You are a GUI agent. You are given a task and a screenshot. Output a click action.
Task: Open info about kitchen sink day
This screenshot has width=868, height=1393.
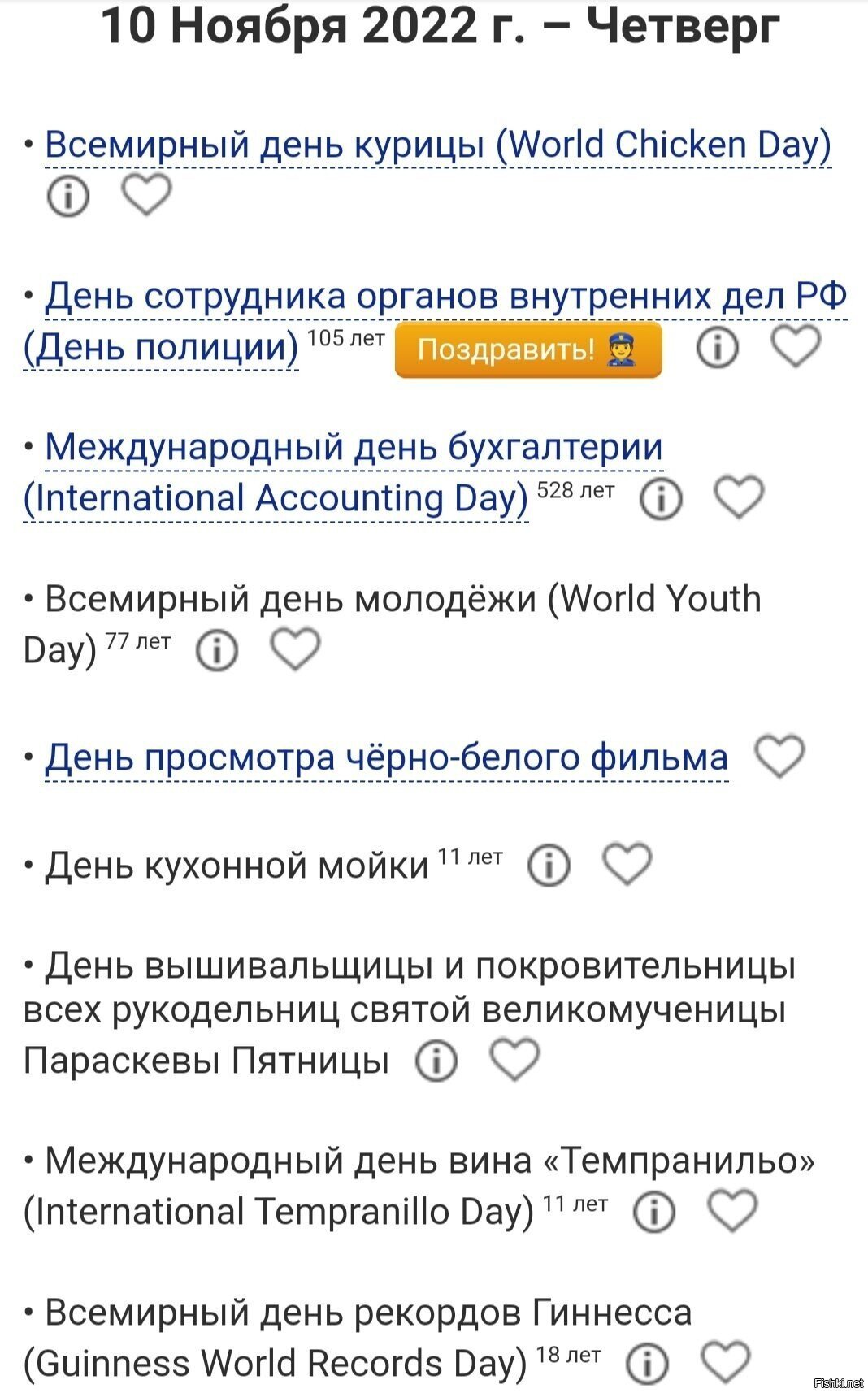[549, 866]
